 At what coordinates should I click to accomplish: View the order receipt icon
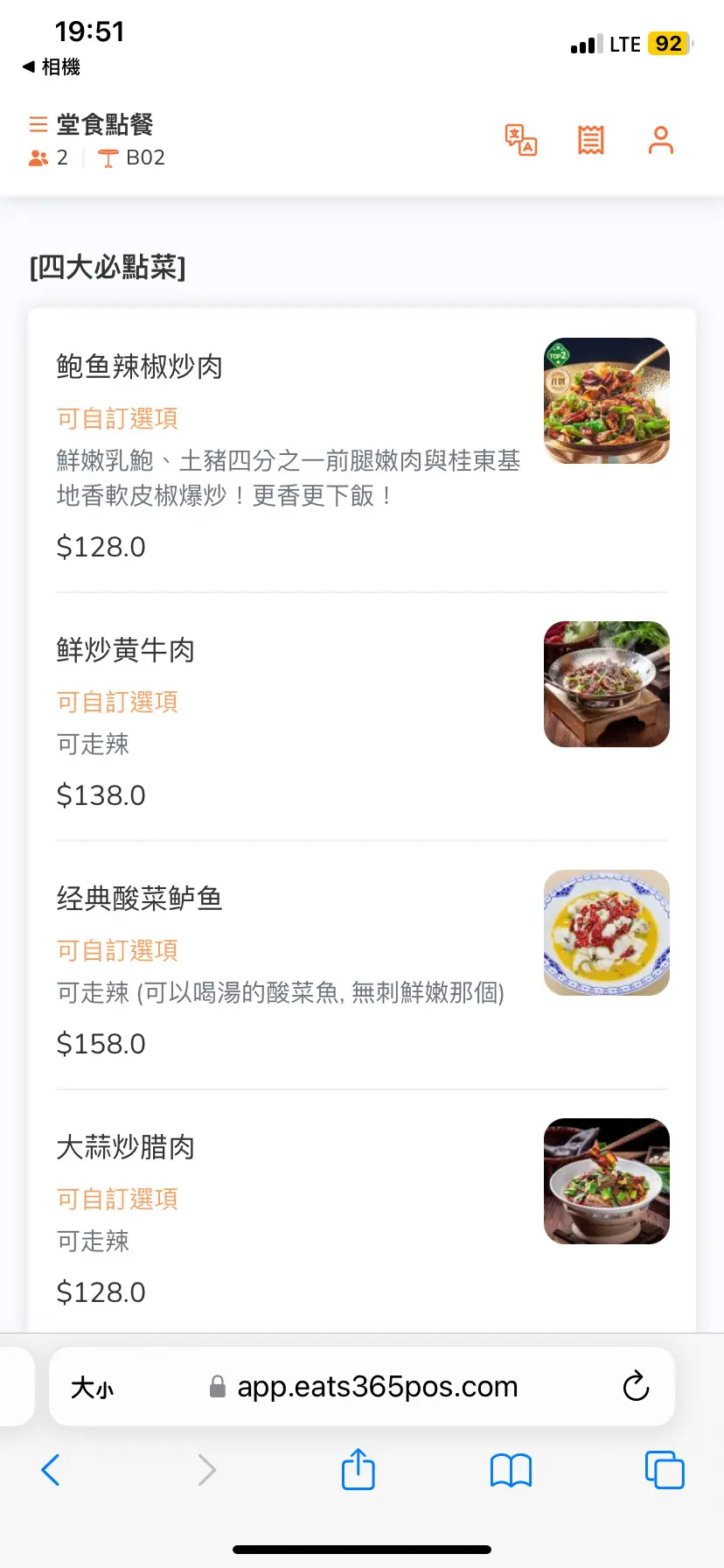coord(591,140)
